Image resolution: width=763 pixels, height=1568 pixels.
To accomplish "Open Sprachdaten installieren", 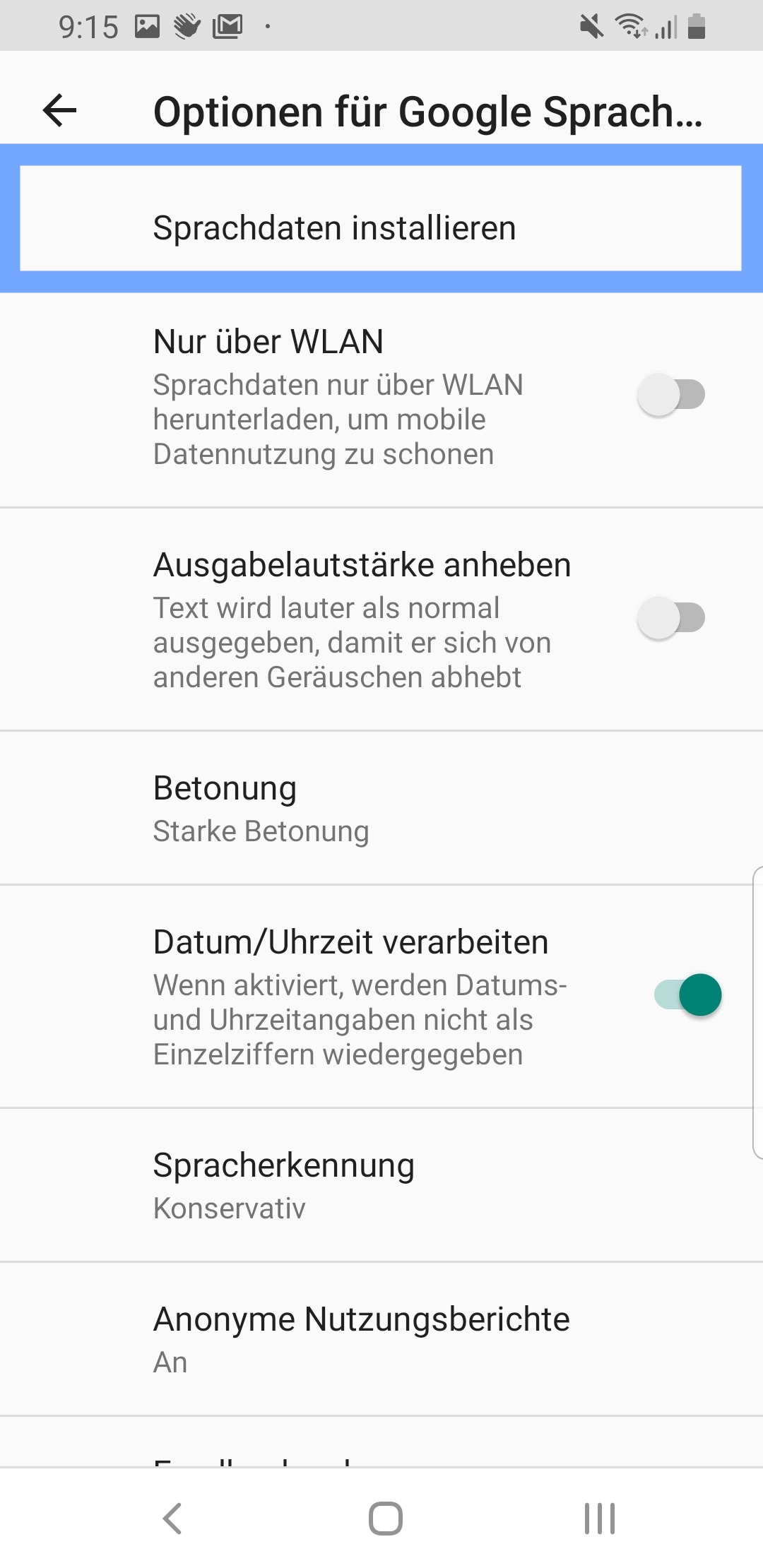I will (x=381, y=227).
